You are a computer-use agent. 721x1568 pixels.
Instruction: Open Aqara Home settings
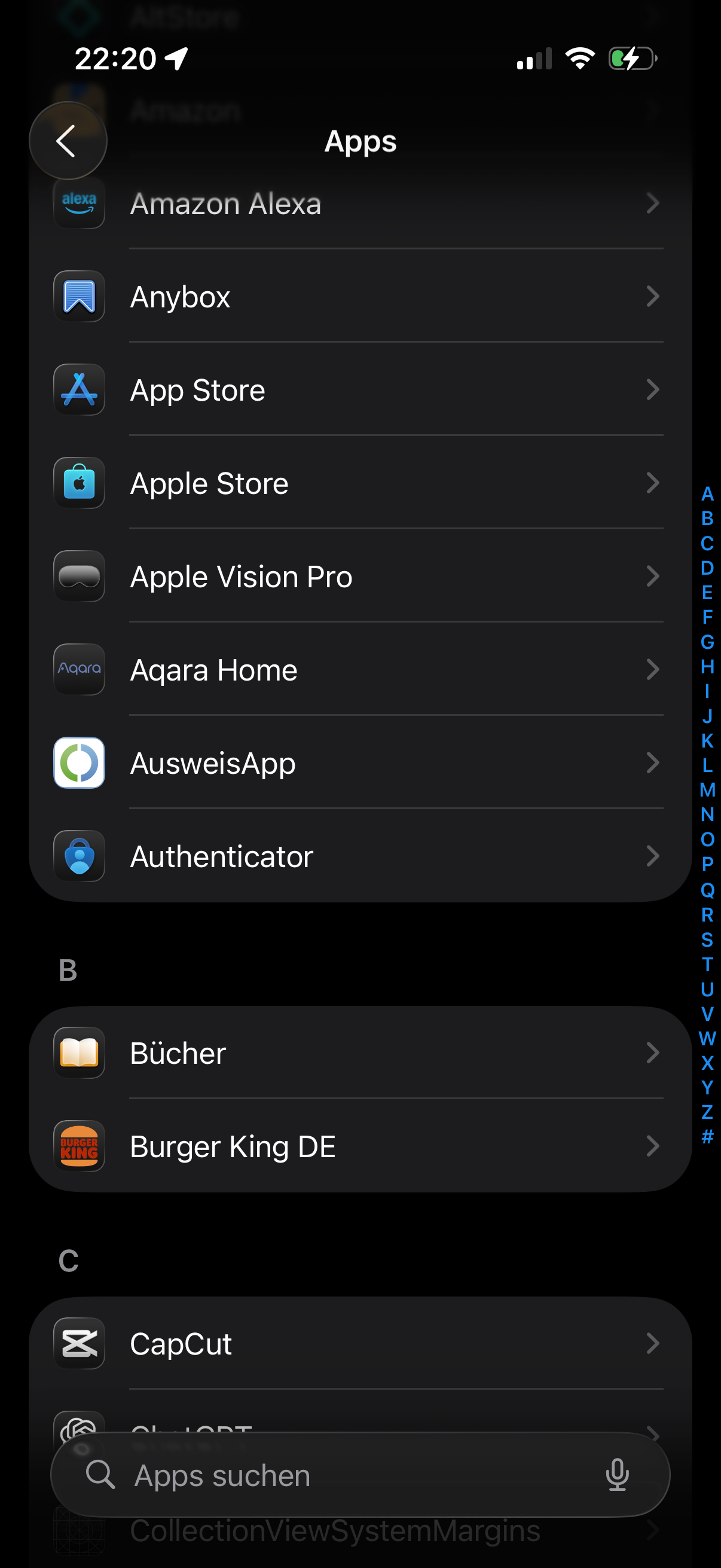[x=359, y=670]
